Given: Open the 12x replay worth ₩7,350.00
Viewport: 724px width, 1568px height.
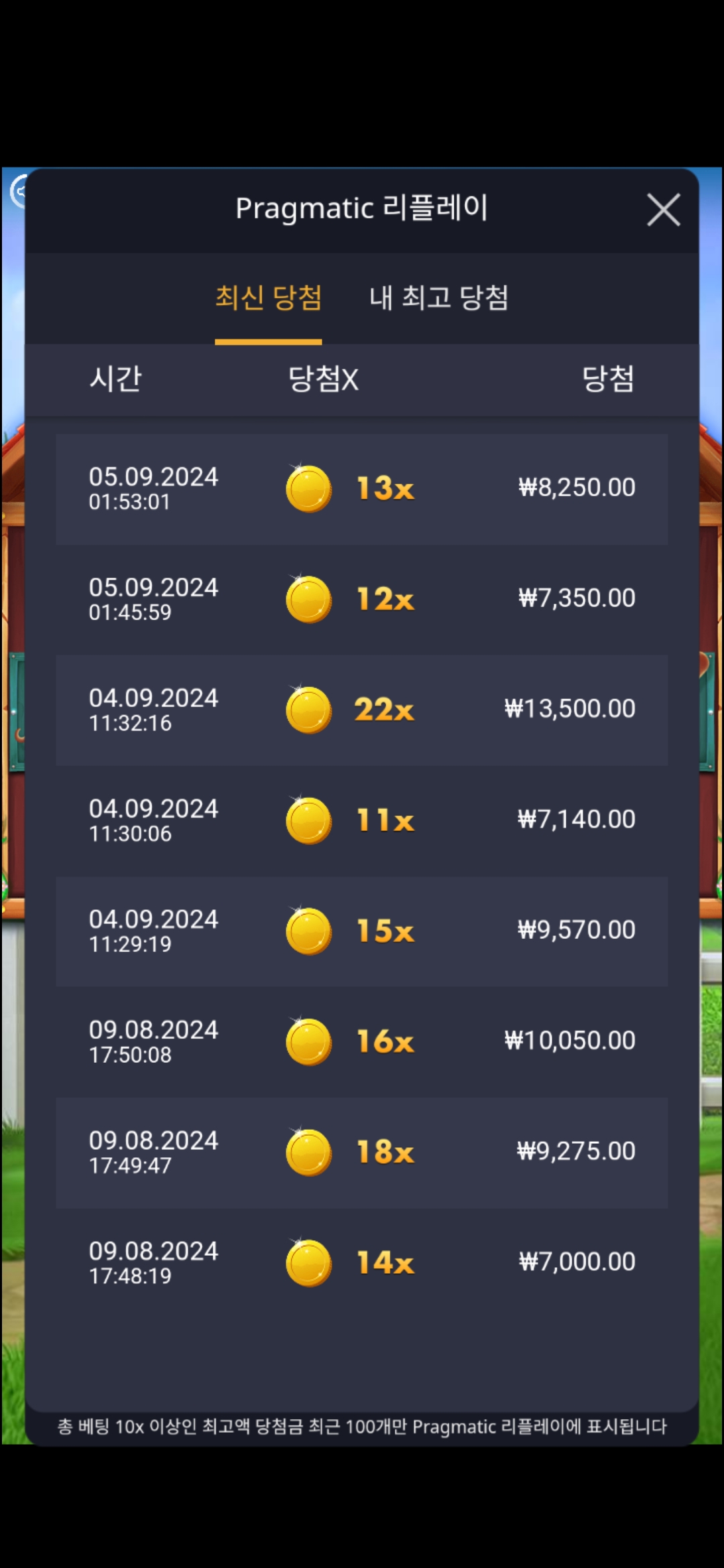Looking at the screenshot, I should coord(362,599).
